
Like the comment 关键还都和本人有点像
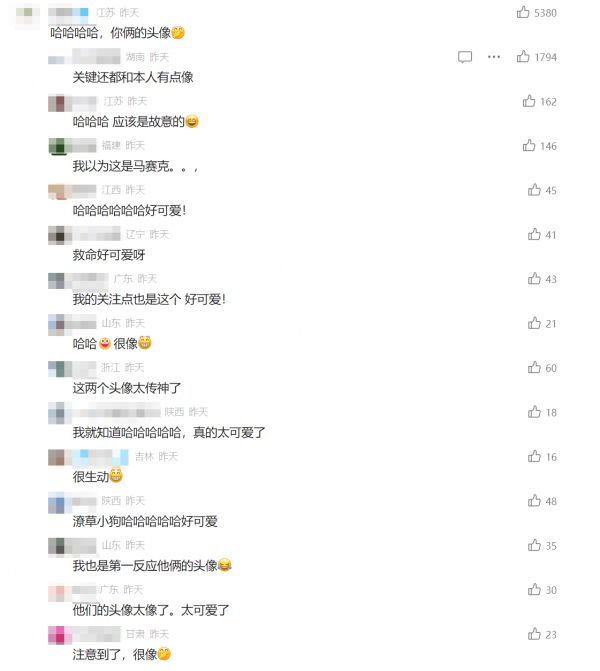(523, 57)
